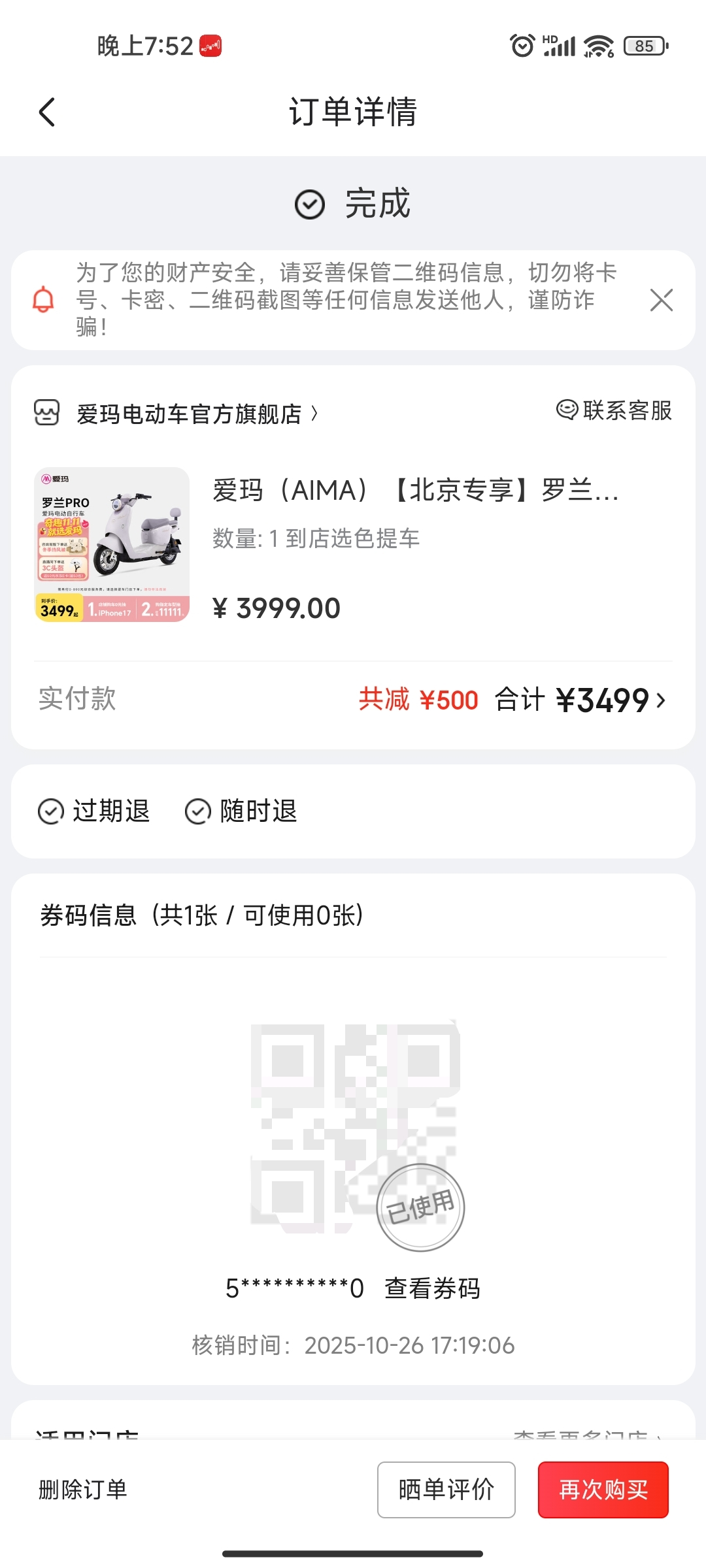Go back from order details

(47, 112)
